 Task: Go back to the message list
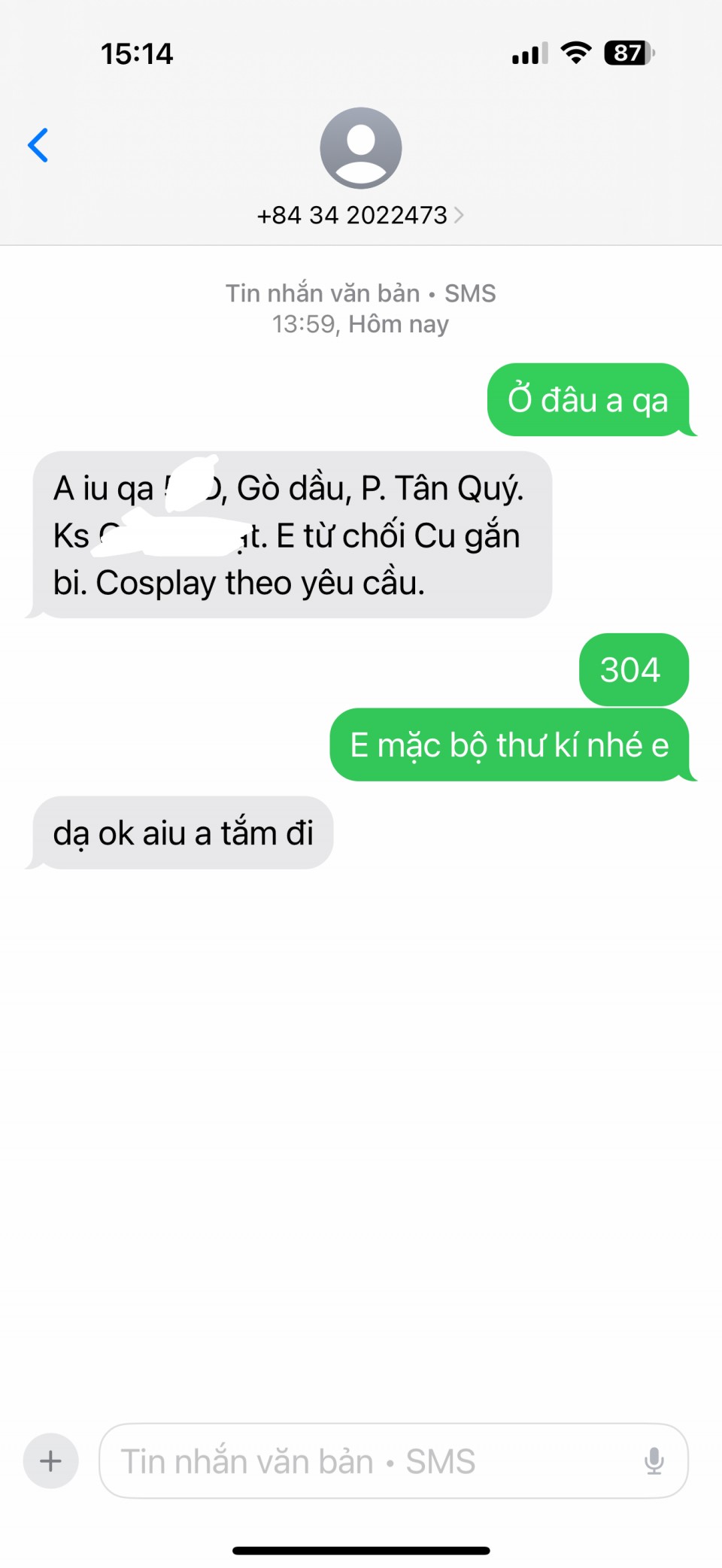click(x=38, y=145)
